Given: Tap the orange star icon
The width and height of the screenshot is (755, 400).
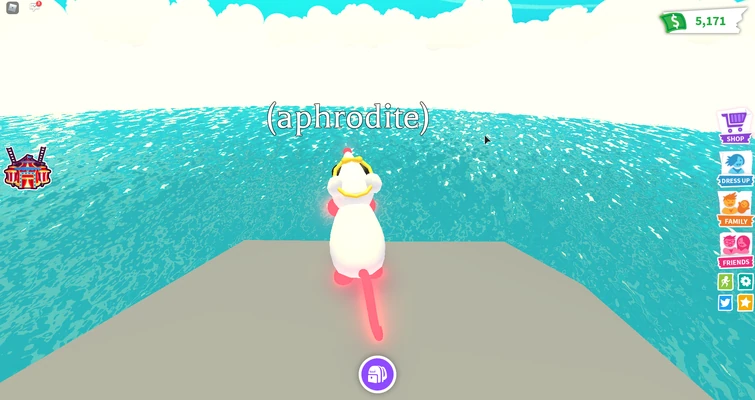Looking at the screenshot, I should click(x=745, y=302).
